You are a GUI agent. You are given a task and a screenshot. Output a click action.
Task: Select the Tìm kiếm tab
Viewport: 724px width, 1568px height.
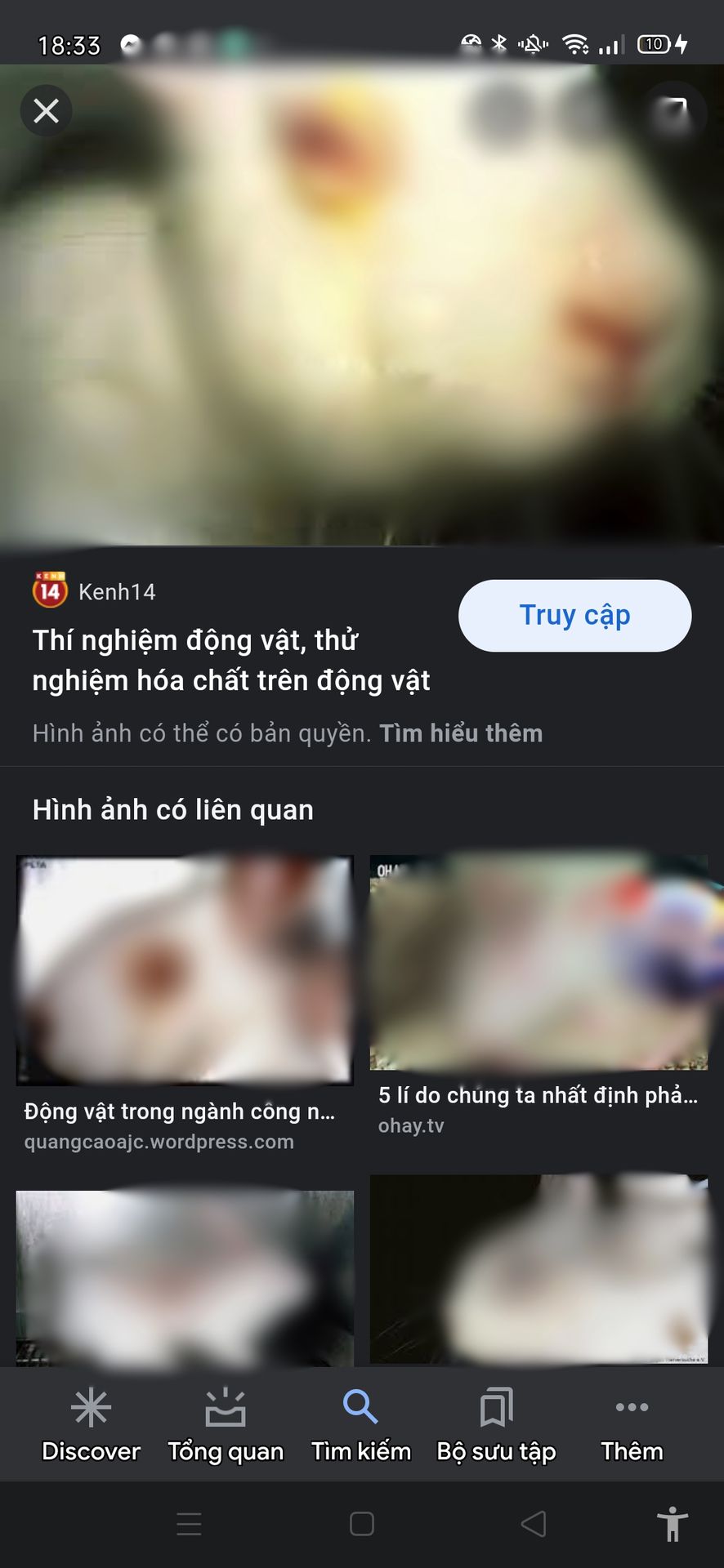360,1425
